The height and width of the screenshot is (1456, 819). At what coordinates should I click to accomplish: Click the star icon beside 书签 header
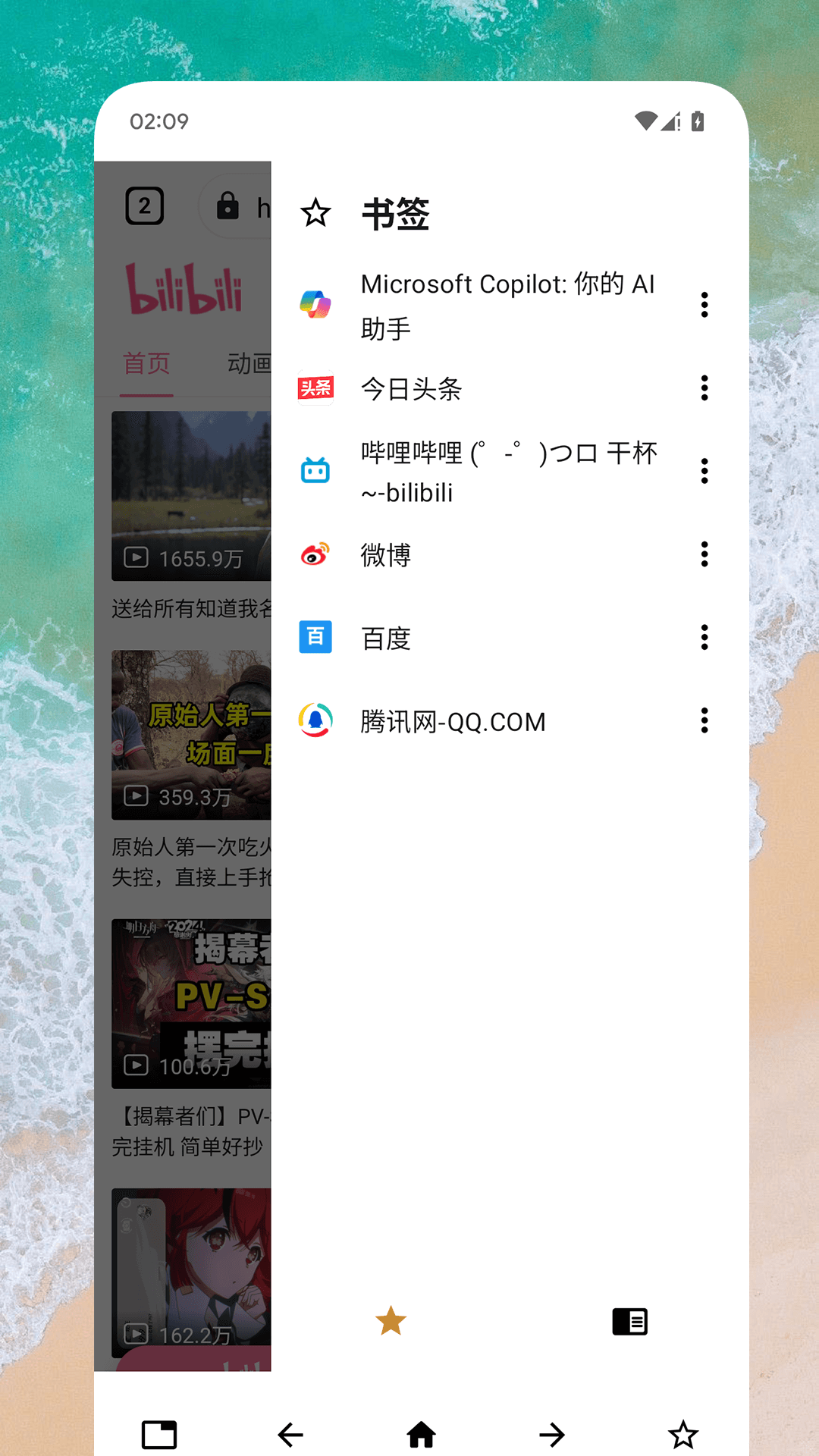tap(314, 214)
